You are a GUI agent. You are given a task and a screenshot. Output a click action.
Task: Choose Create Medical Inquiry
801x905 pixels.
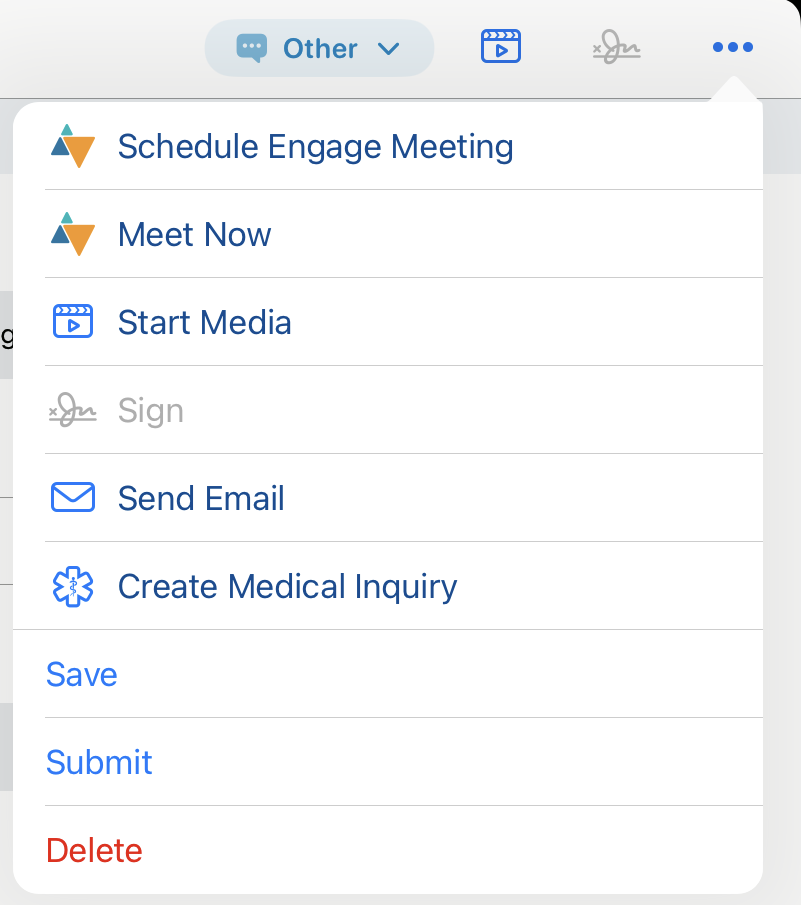(x=287, y=587)
